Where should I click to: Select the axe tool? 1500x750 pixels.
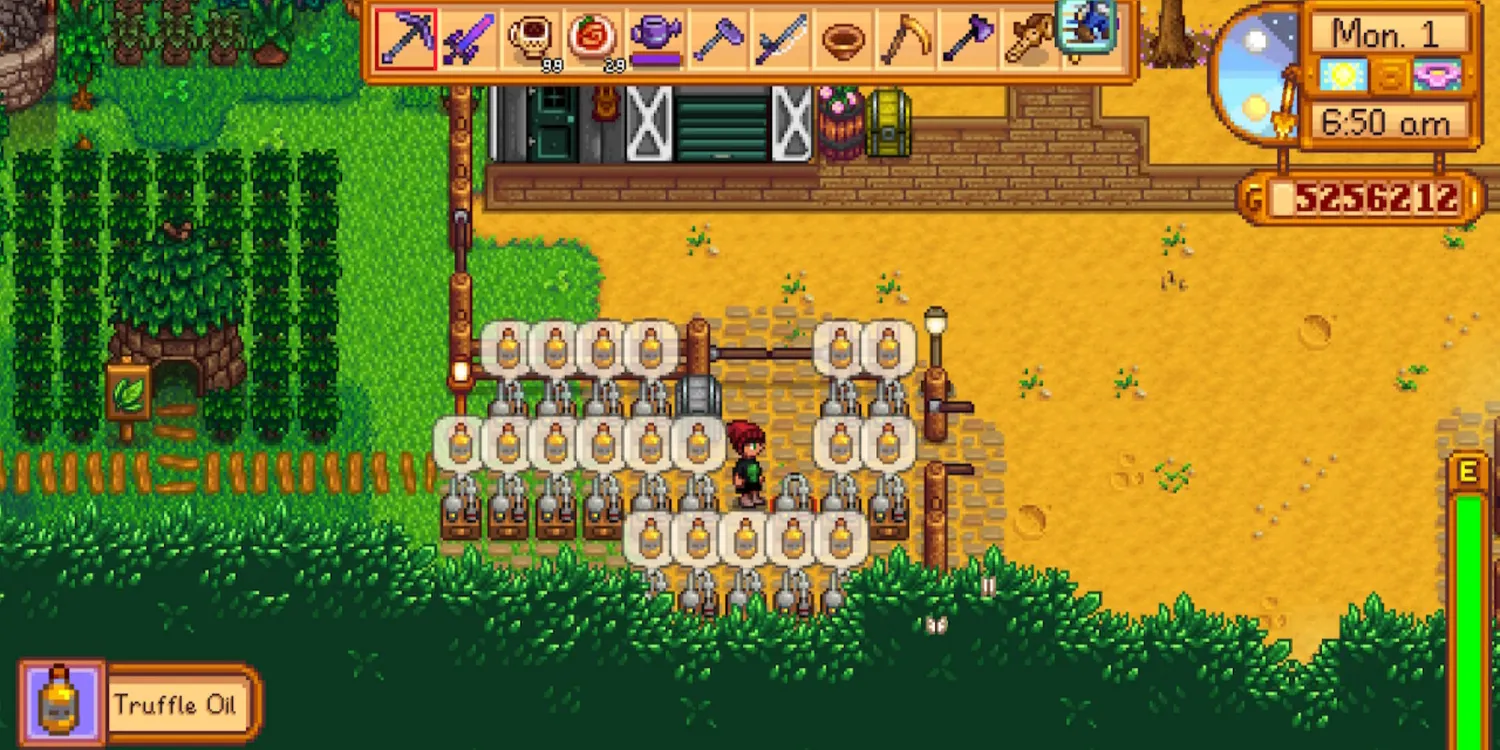pyautogui.click(x=967, y=40)
